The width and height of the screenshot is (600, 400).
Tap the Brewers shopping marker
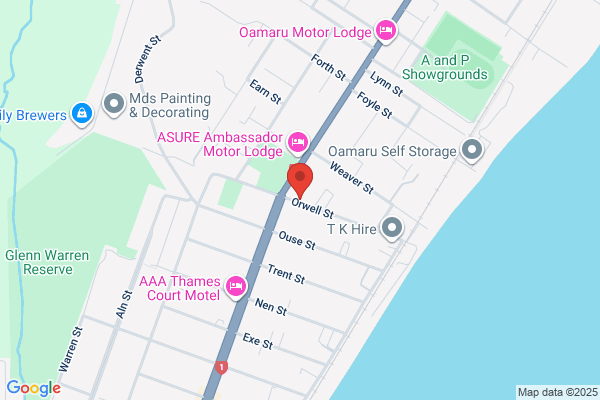(x=82, y=114)
